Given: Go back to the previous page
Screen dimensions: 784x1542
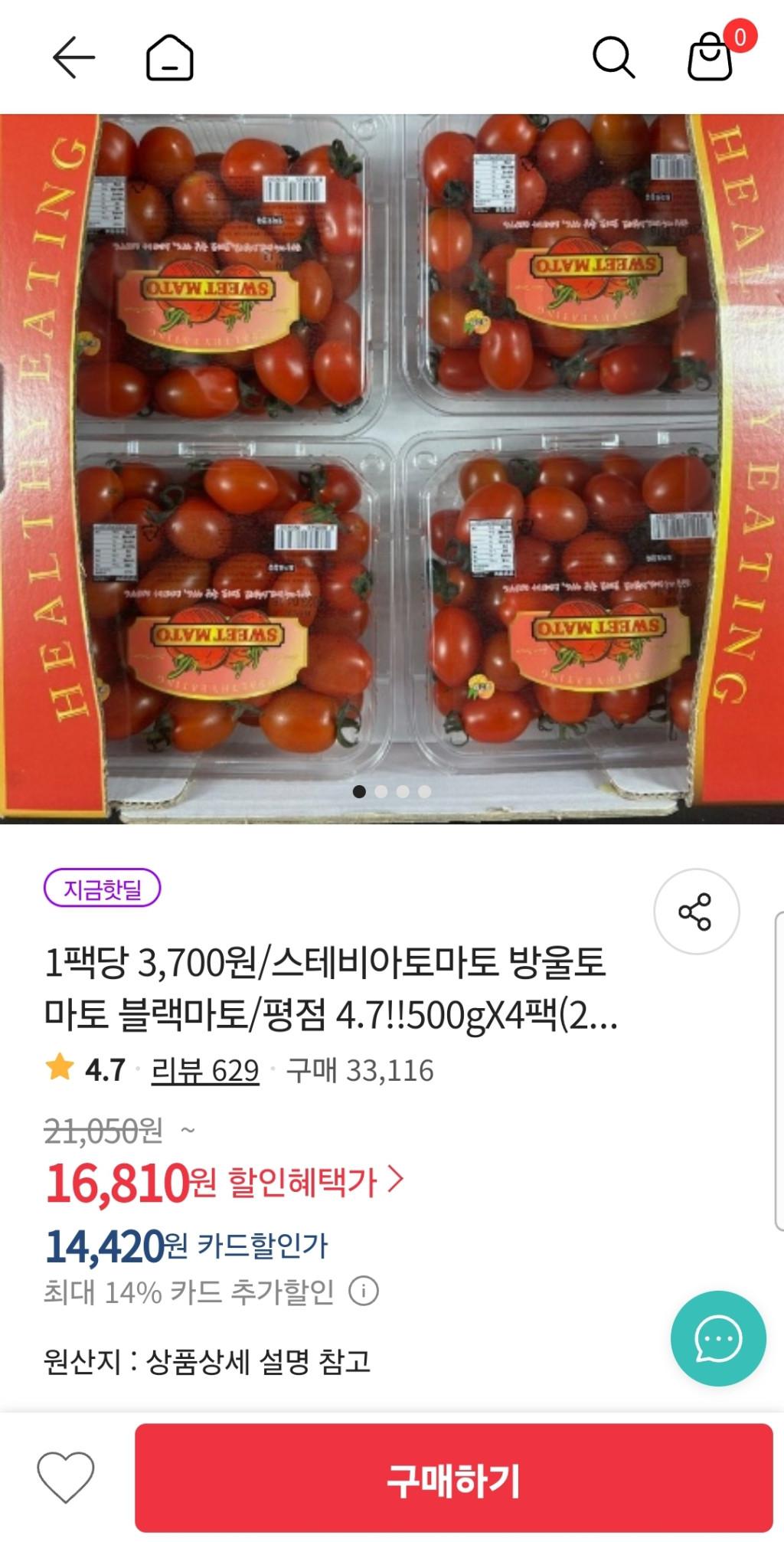Looking at the screenshot, I should pyautogui.click(x=73, y=57).
